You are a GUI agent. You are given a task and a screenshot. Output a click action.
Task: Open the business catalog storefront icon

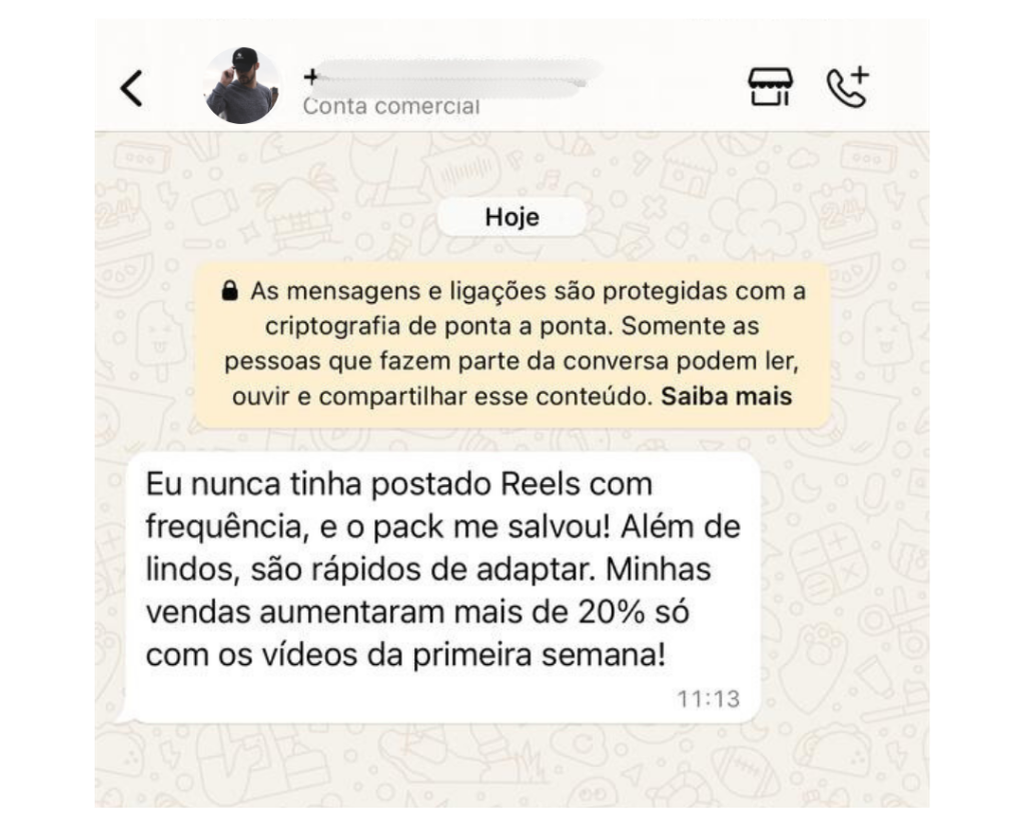pyautogui.click(x=770, y=87)
